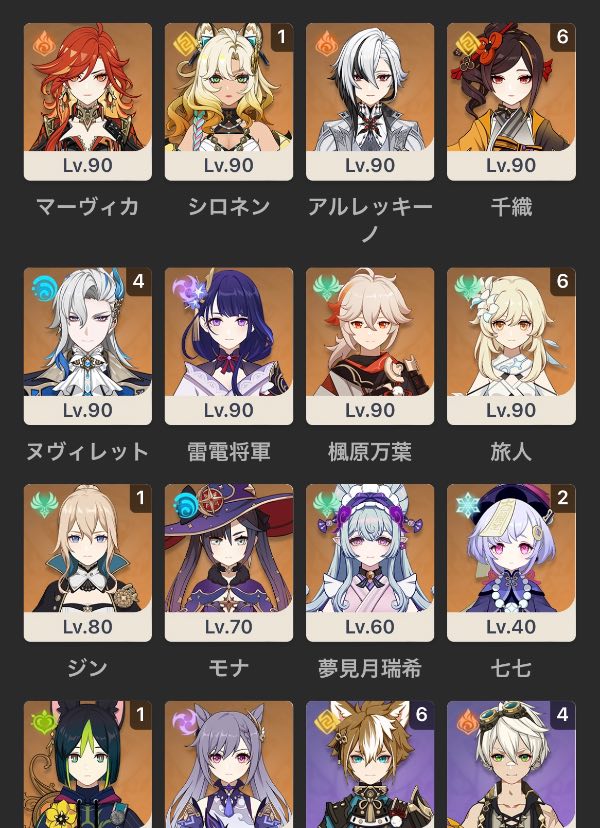Open the 千織 character card

point(511,100)
